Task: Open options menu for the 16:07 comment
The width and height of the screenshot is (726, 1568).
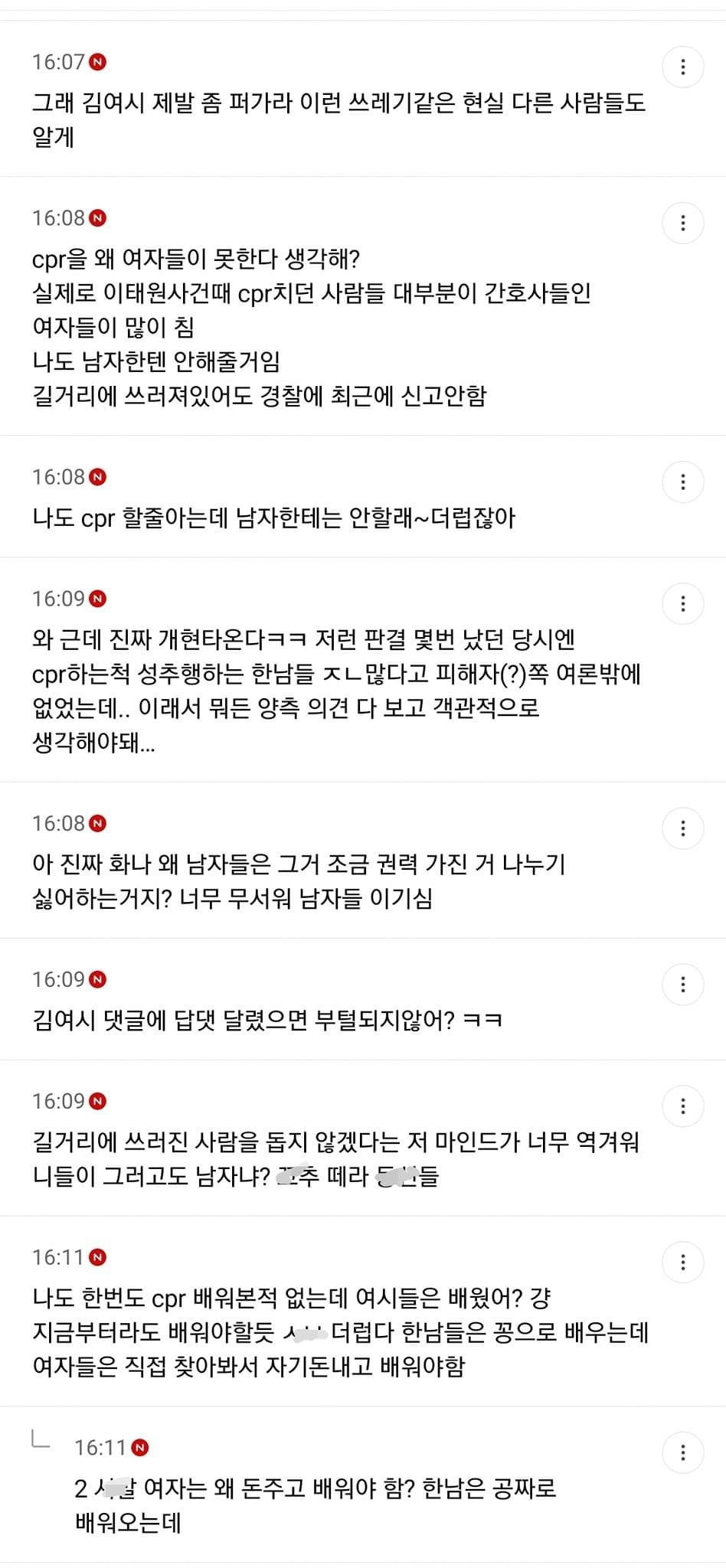Action: [x=682, y=67]
